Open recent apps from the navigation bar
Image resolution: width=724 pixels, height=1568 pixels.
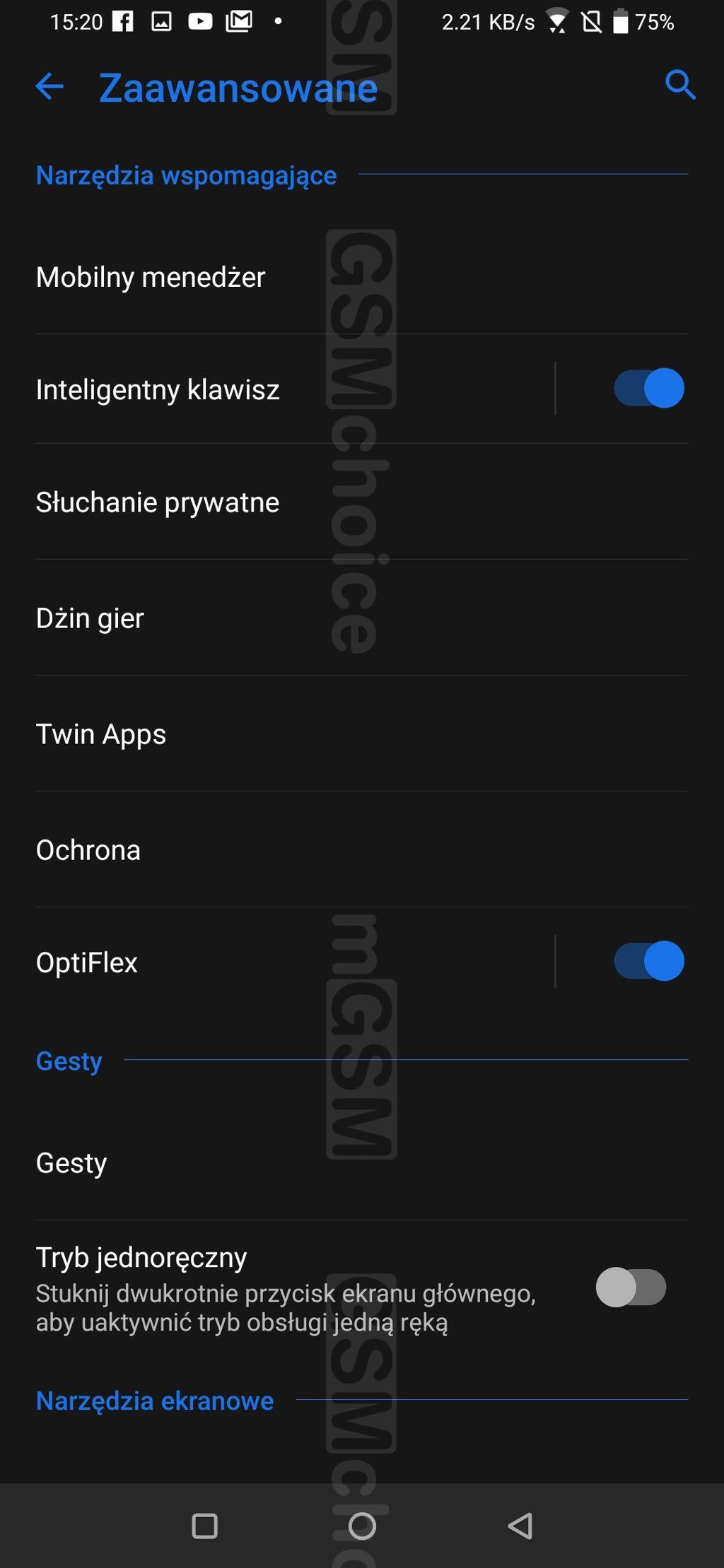(204, 1526)
